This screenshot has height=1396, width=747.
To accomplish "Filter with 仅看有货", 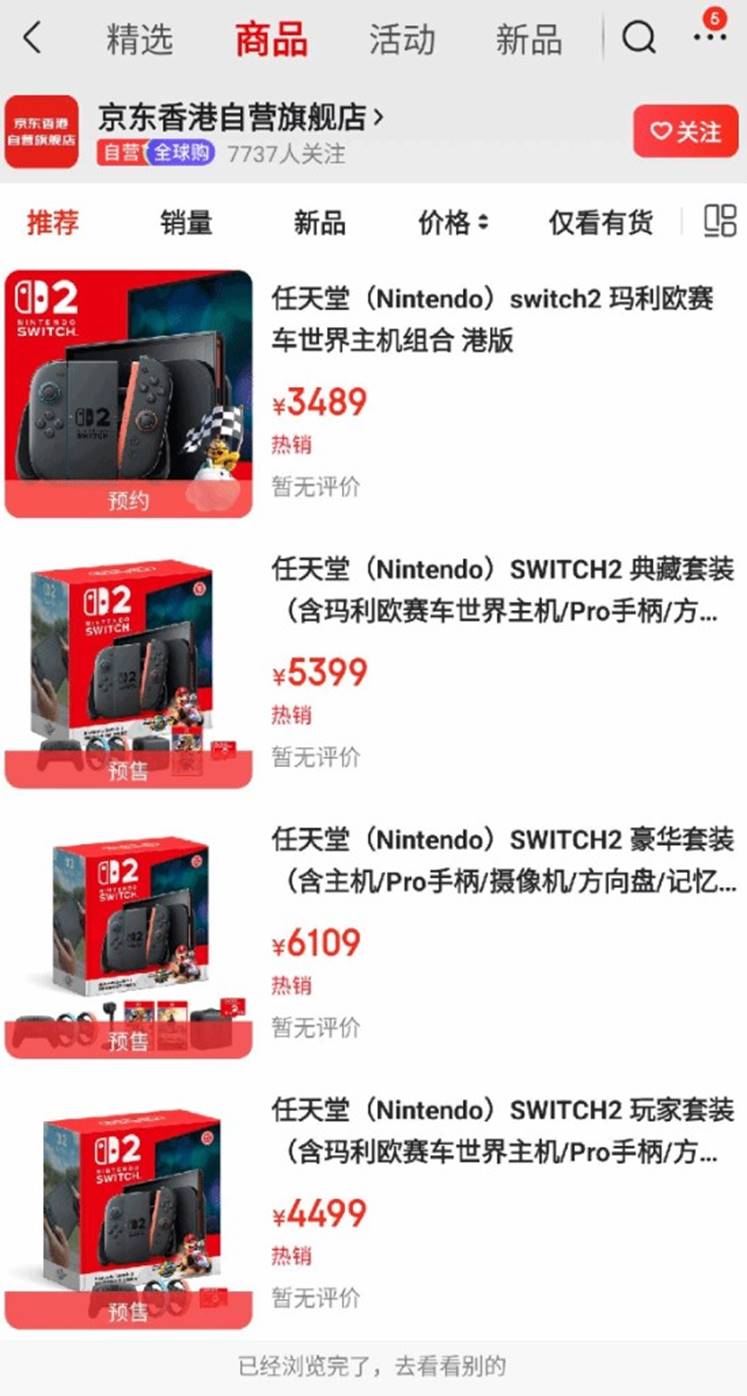I will pos(600,222).
